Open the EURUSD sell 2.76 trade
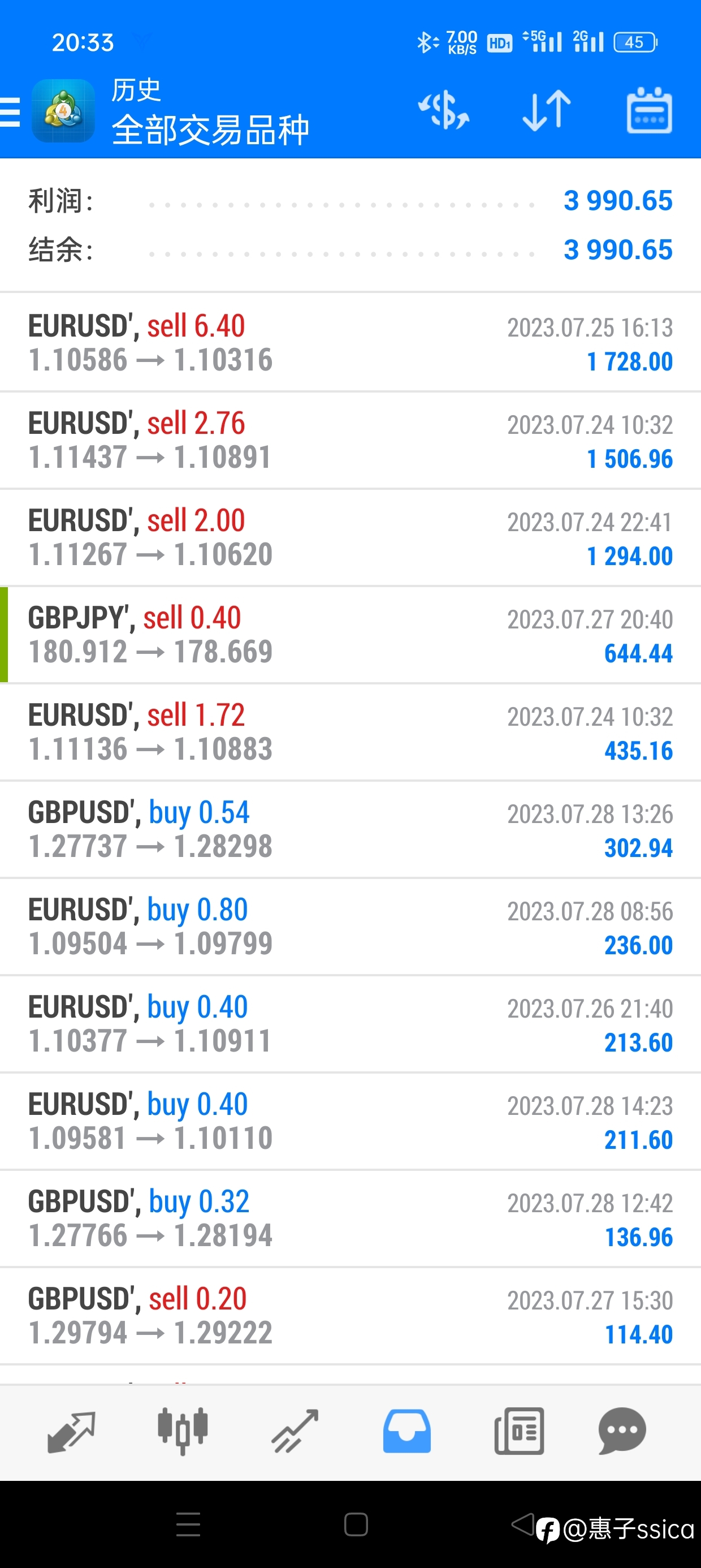The width and height of the screenshot is (701, 1568). click(350, 440)
